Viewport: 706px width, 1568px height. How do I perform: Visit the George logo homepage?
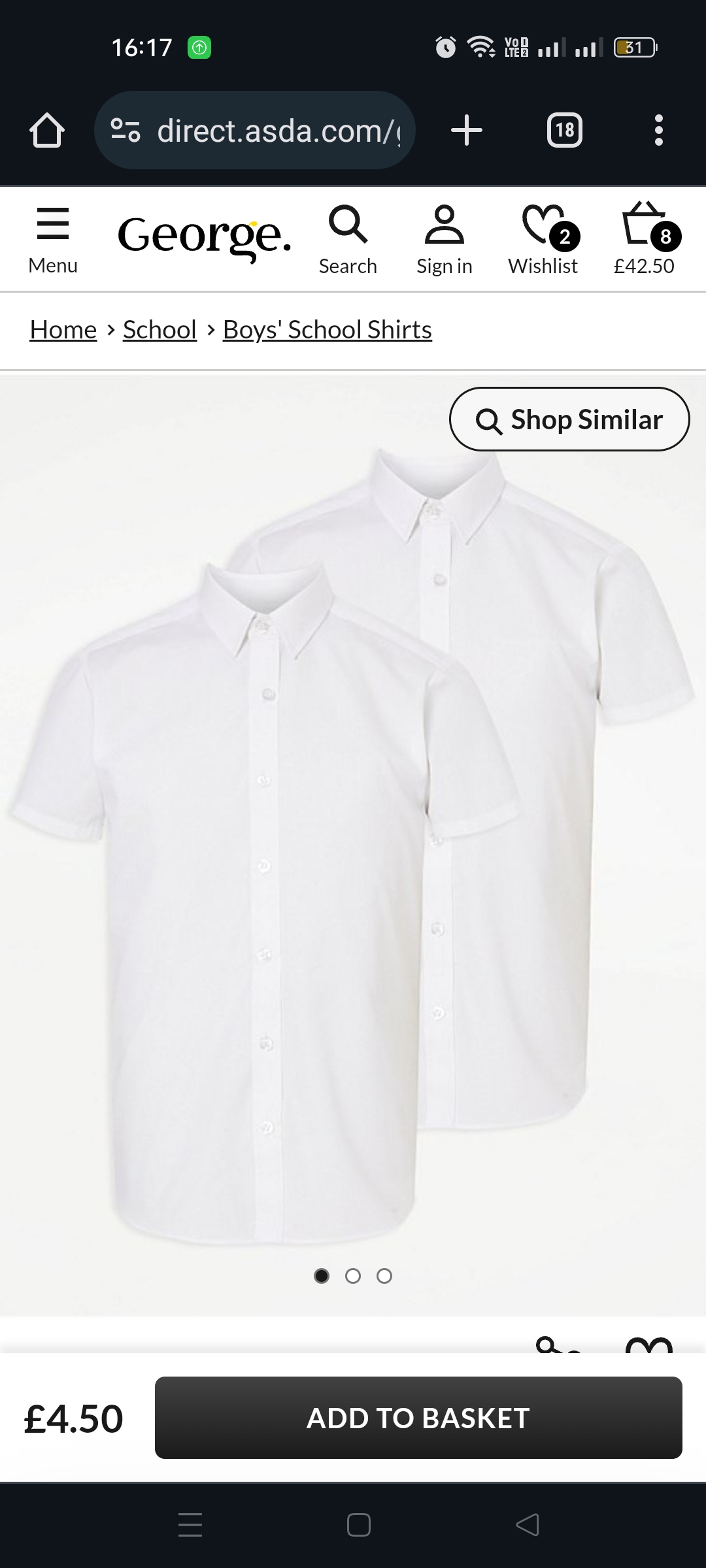click(204, 237)
